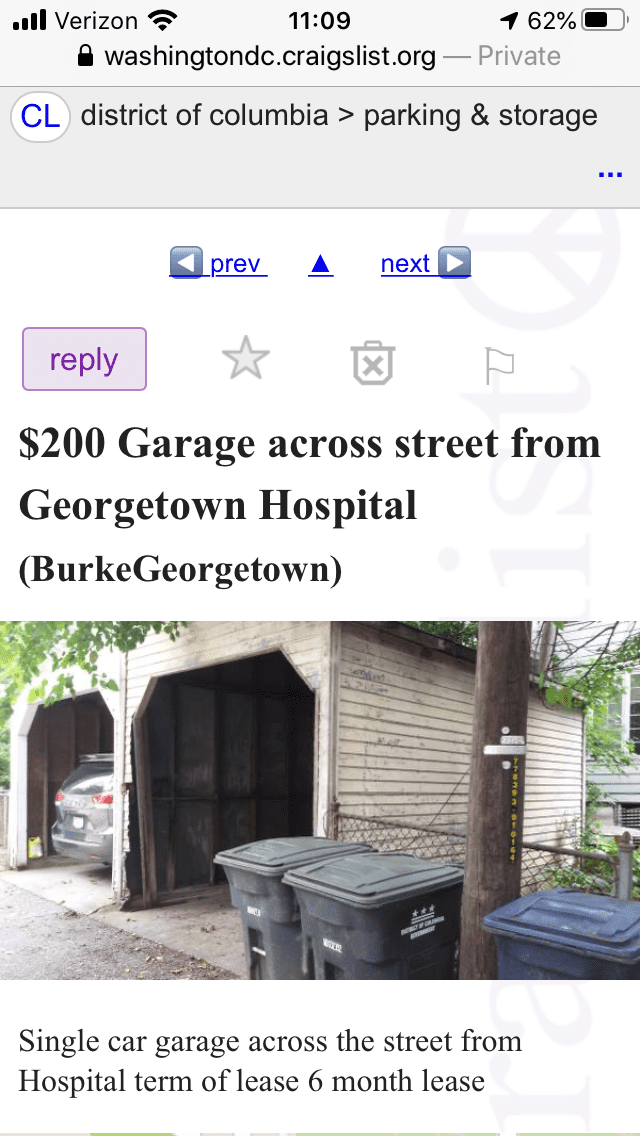Image resolution: width=640 pixels, height=1136 pixels.
Task: Expand the three-dot breadcrumb menu
Action: pos(609,175)
